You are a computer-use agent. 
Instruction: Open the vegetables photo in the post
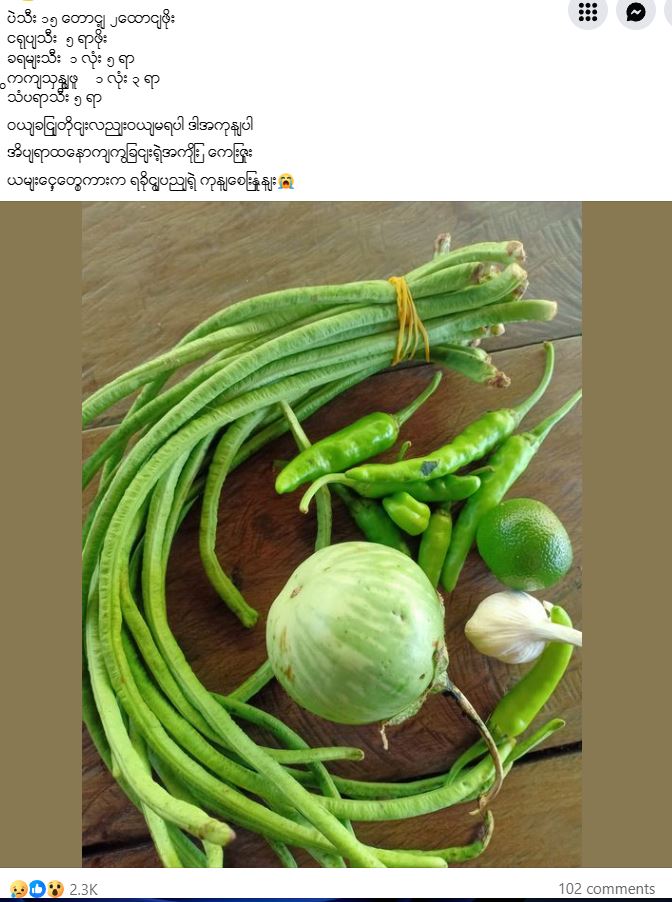tap(331, 534)
